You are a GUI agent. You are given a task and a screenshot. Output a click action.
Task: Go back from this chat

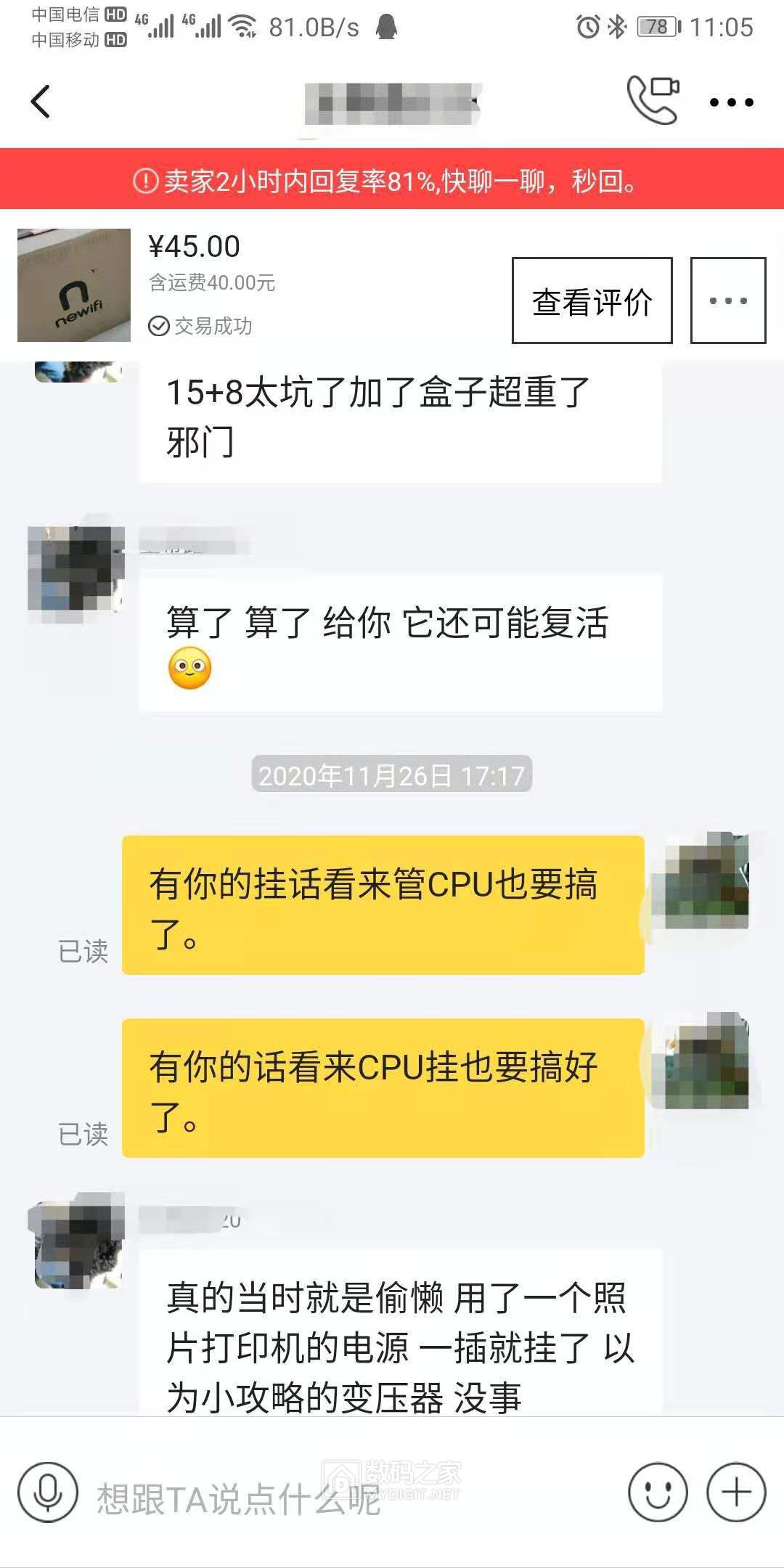[41, 102]
